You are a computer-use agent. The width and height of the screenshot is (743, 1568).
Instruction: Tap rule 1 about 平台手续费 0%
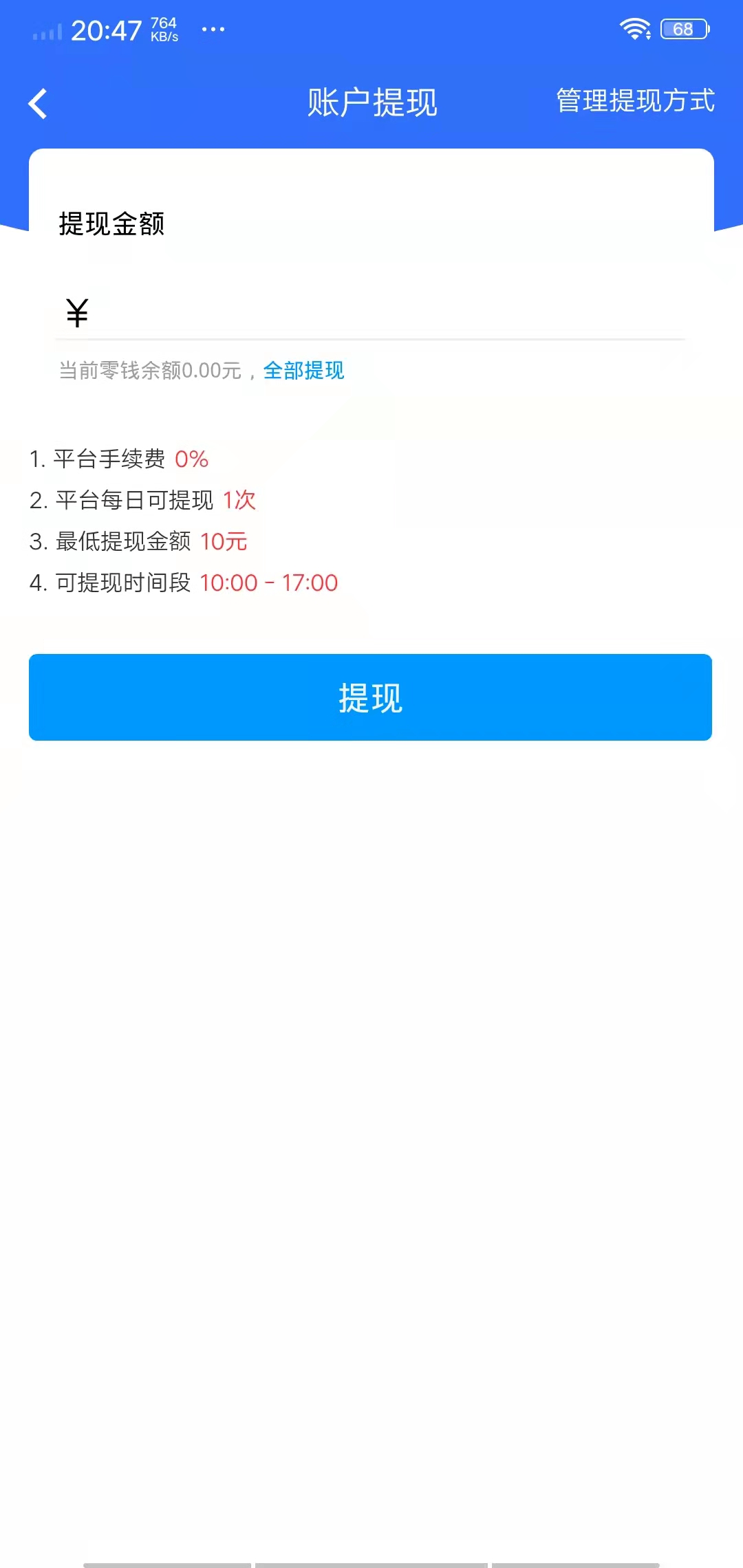[118, 459]
